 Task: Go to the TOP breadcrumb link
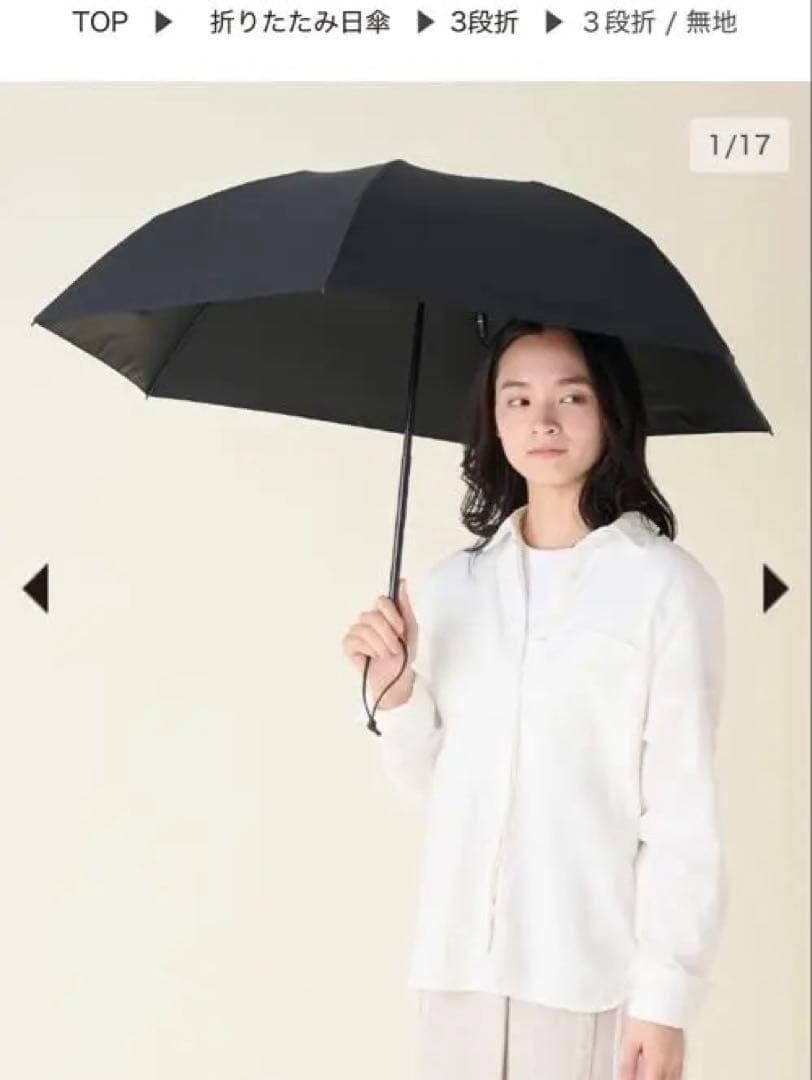click(100, 23)
